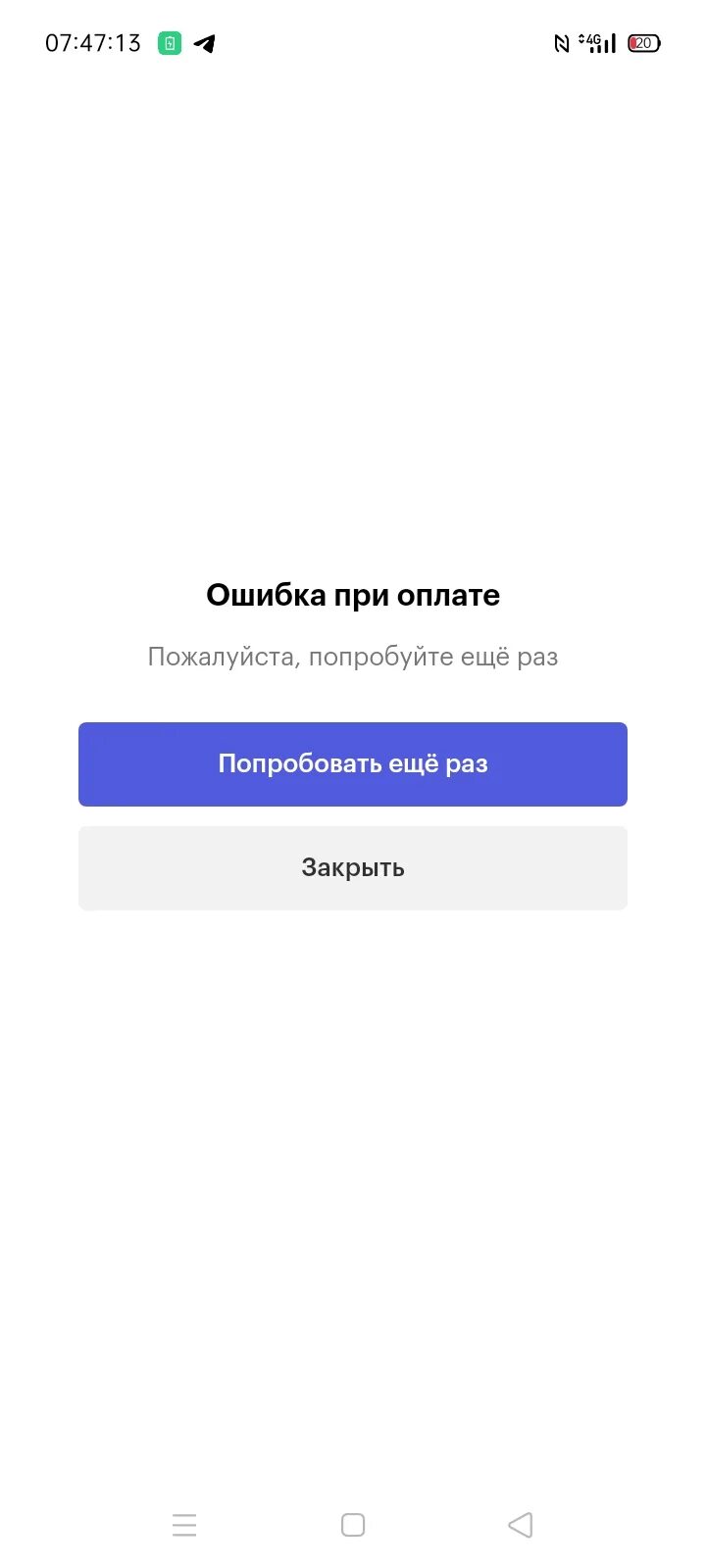Open the recent apps menu

pyautogui.click(x=184, y=1525)
